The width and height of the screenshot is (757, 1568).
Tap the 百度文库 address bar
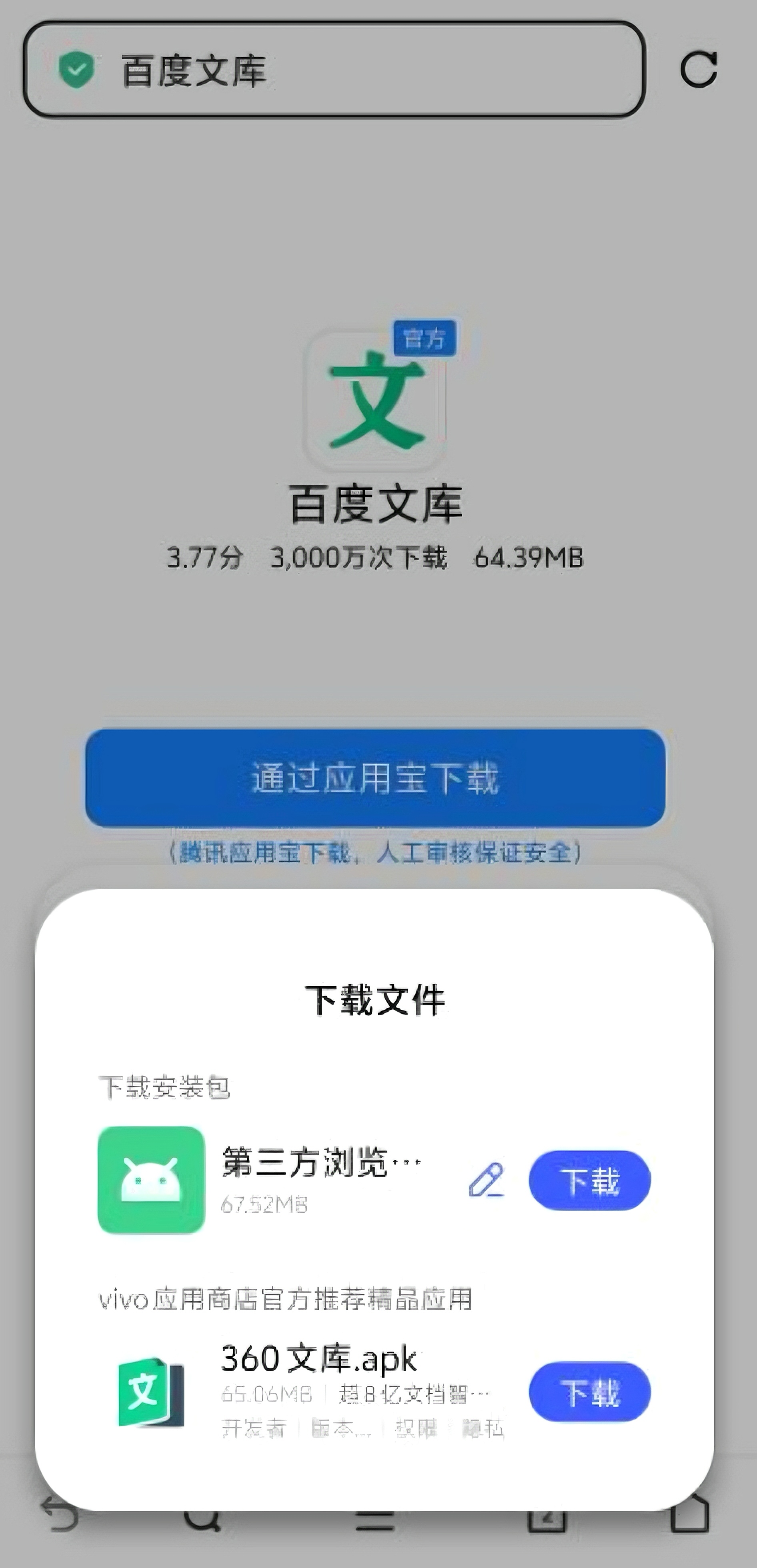(x=333, y=69)
